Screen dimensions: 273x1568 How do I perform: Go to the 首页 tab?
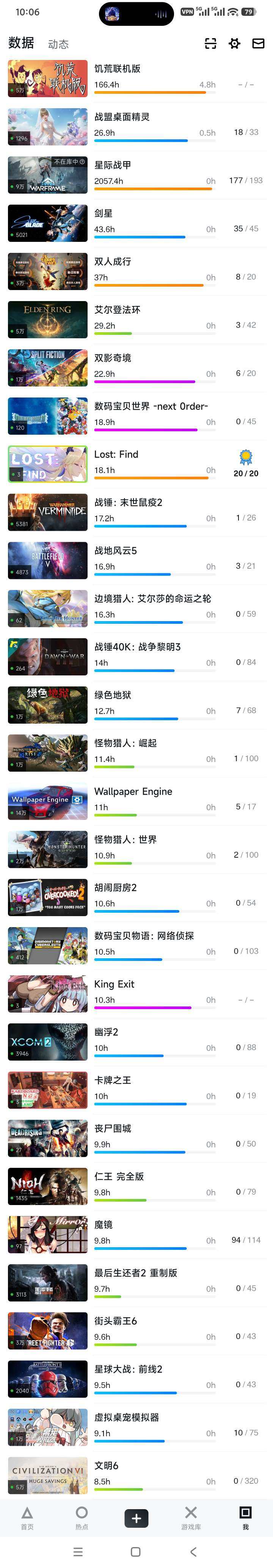pos(27,1518)
